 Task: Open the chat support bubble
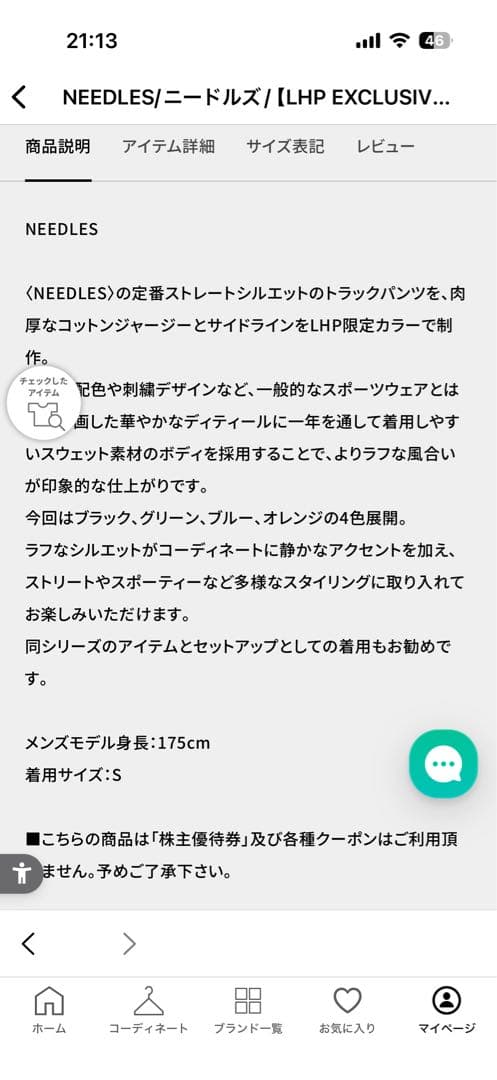(x=443, y=764)
